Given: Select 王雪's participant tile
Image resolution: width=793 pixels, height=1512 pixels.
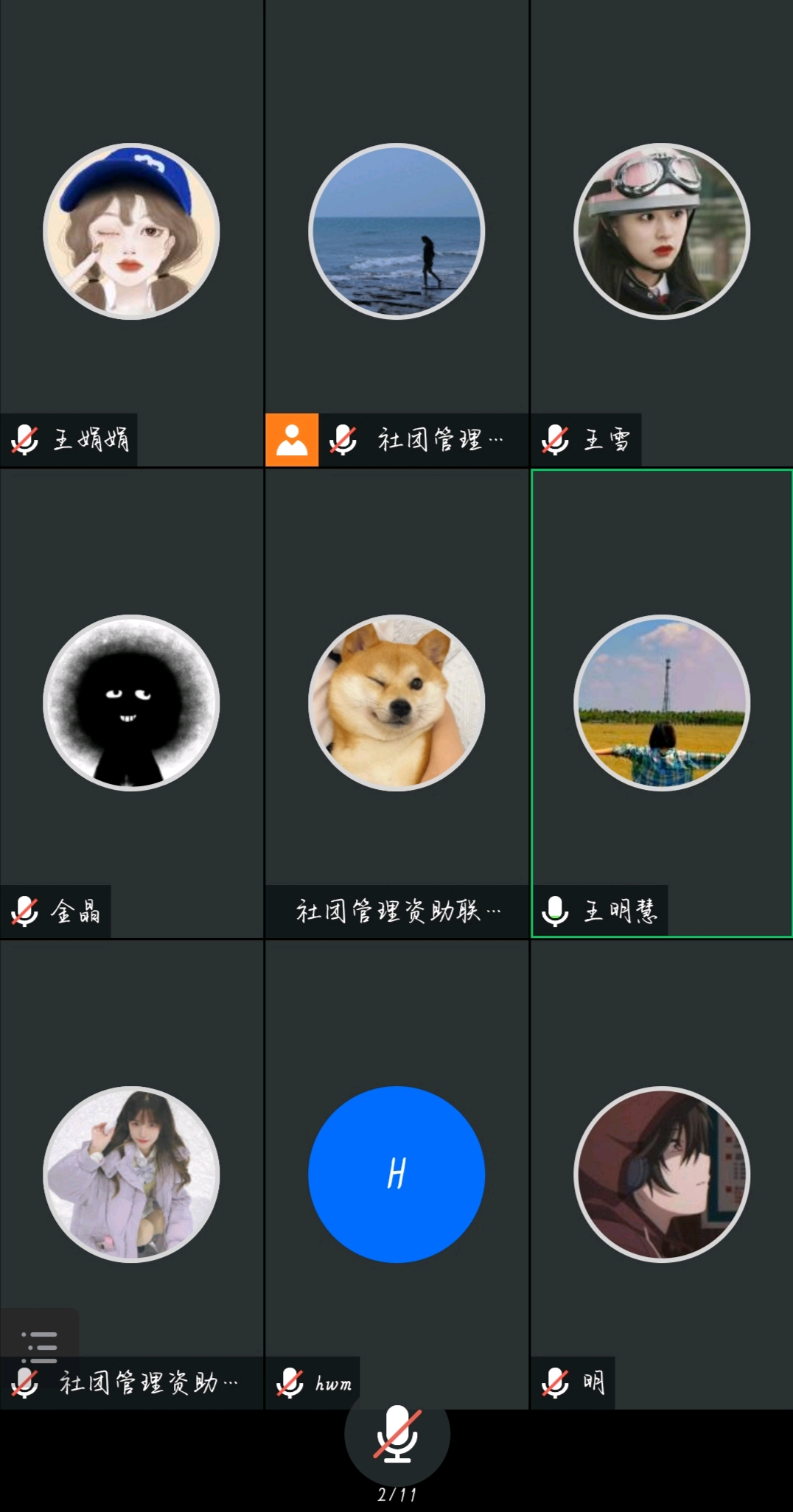Looking at the screenshot, I should tap(661, 232).
